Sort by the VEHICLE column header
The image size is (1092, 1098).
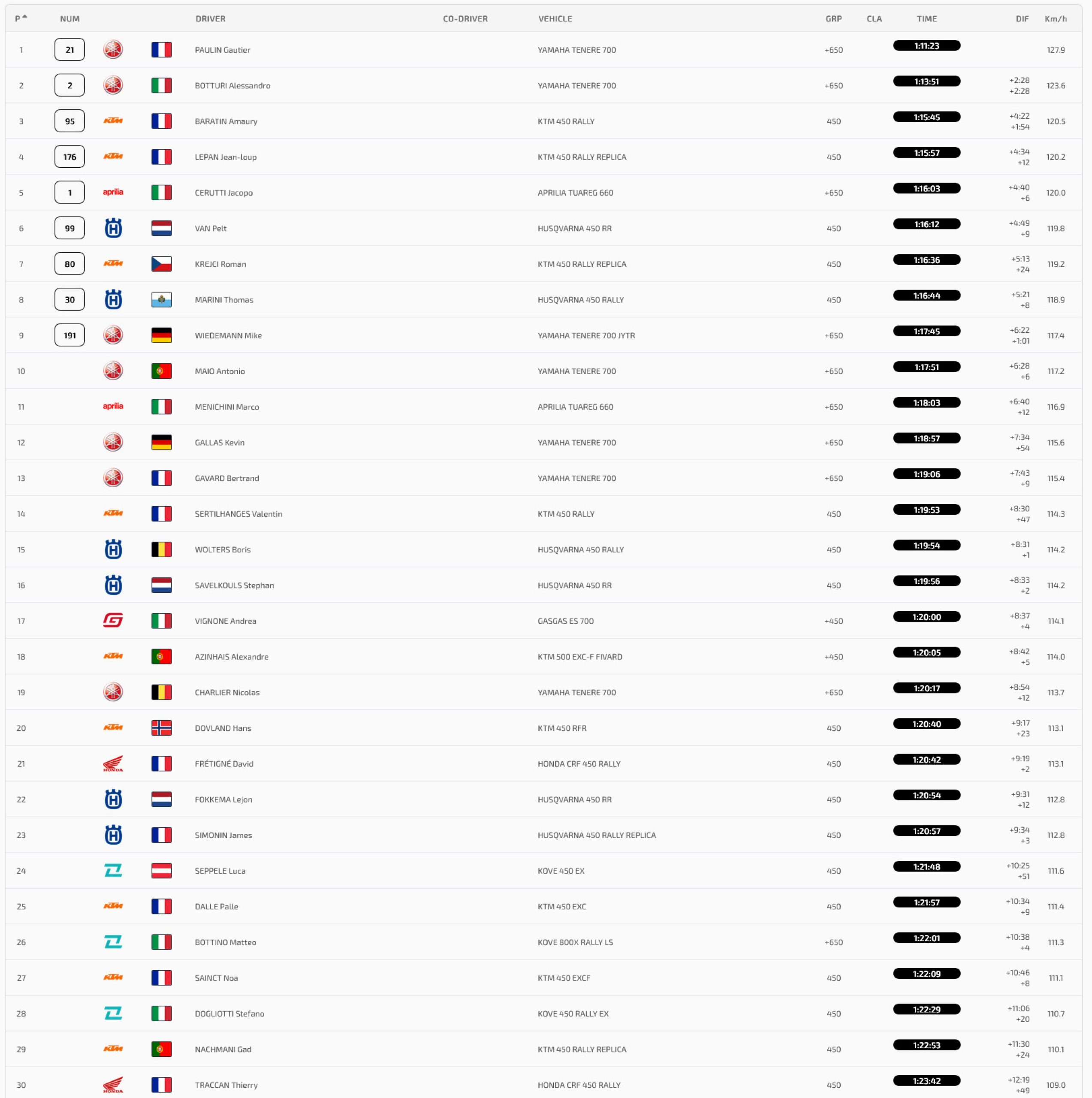[555, 19]
